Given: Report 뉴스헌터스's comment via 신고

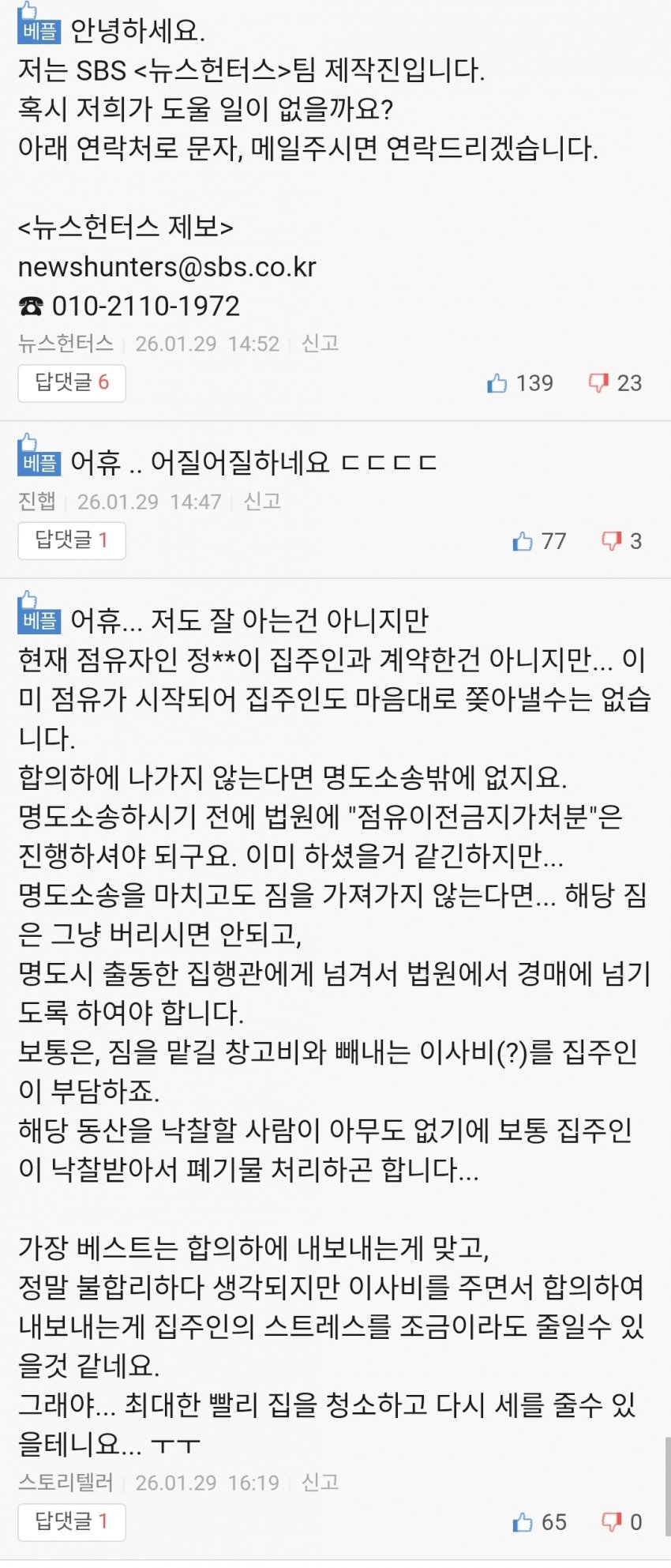Looking at the screenshot, I should tap(320, 343).
